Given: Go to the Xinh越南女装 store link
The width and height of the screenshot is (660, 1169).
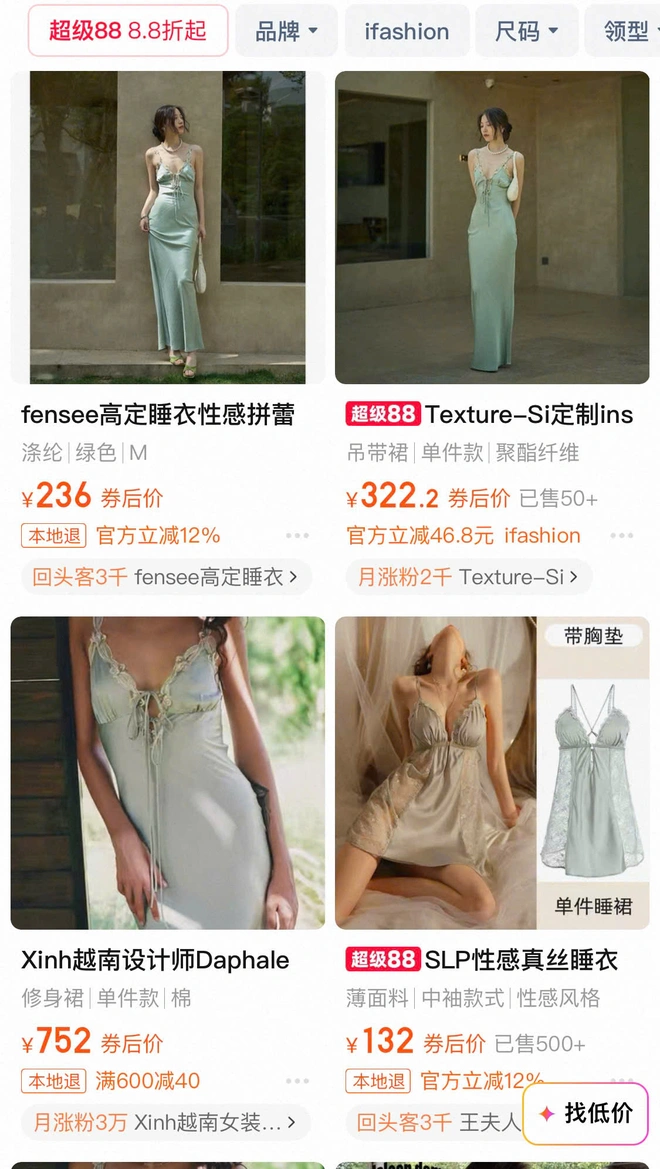Looking at the screenshot, I should pos(166,1122).
